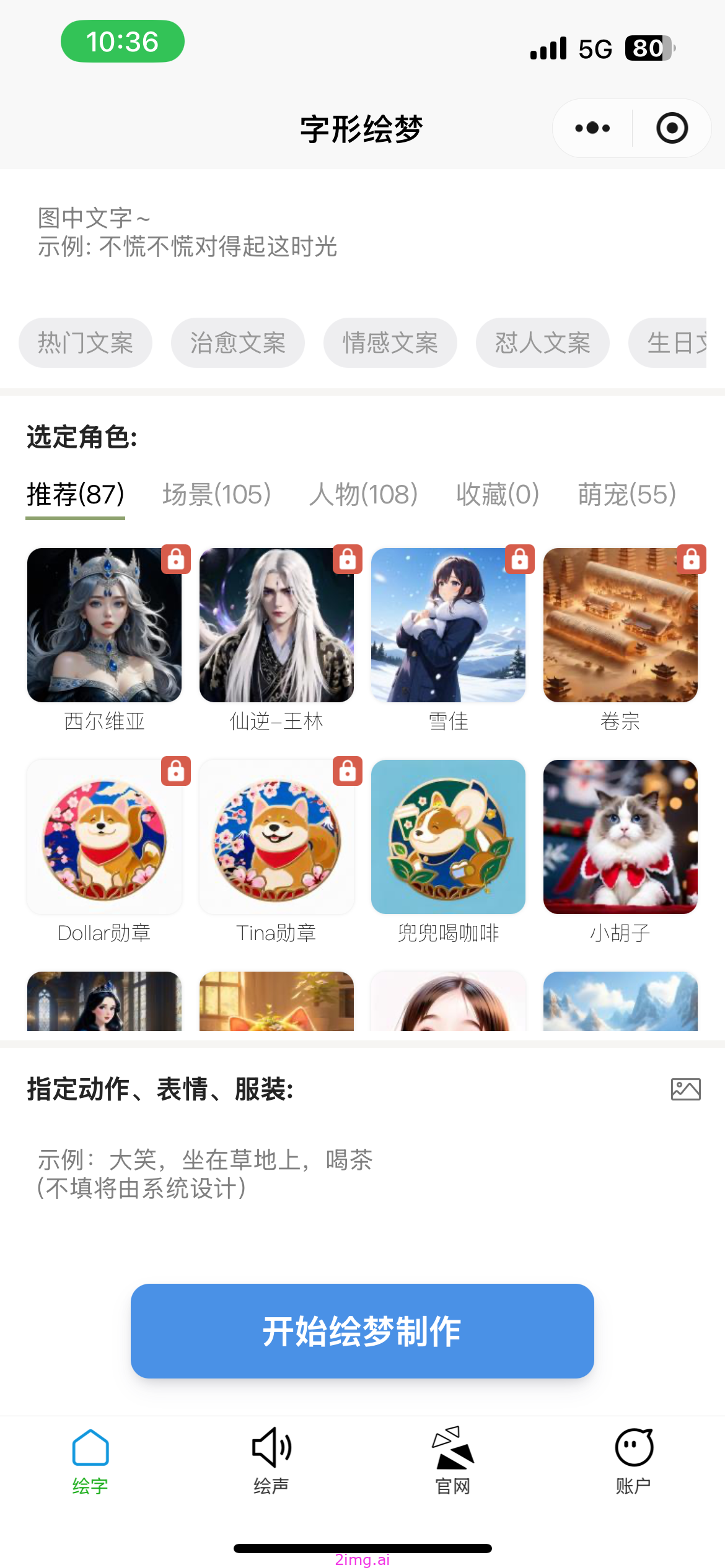Choose the 治愈文案 chip
725x1568 pixels.
coord(238,342)
